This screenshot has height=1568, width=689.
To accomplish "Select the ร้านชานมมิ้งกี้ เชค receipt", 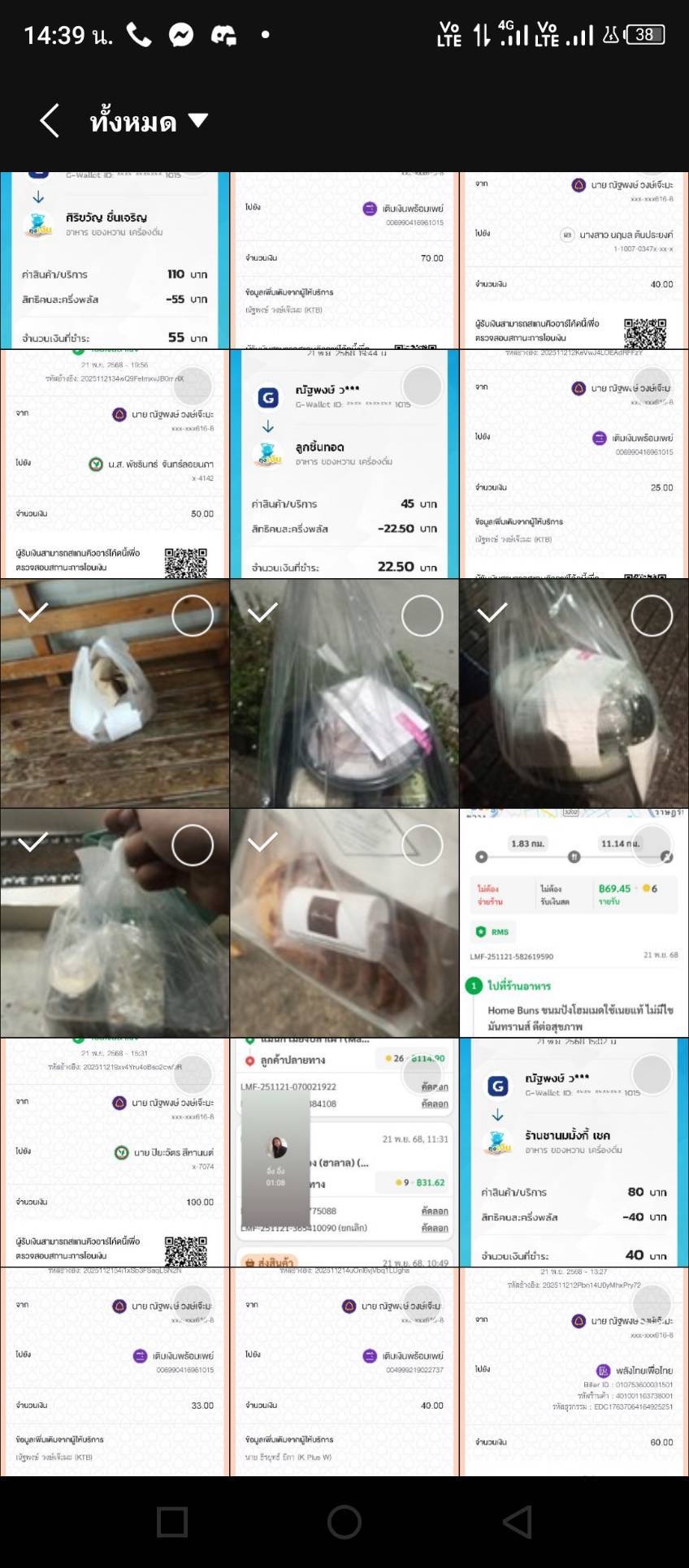I will coord(652,1074).
